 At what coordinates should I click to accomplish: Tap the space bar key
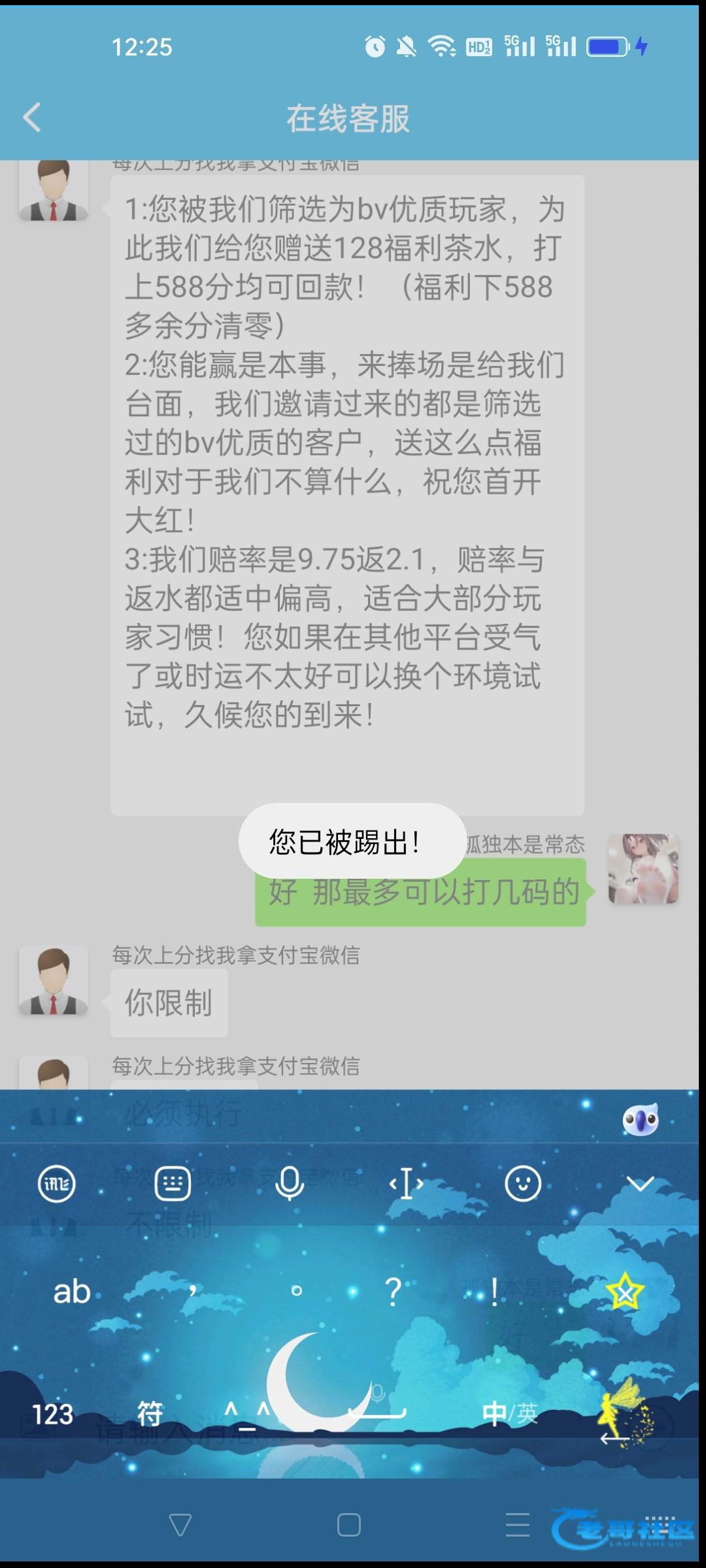pos(377,1411)
